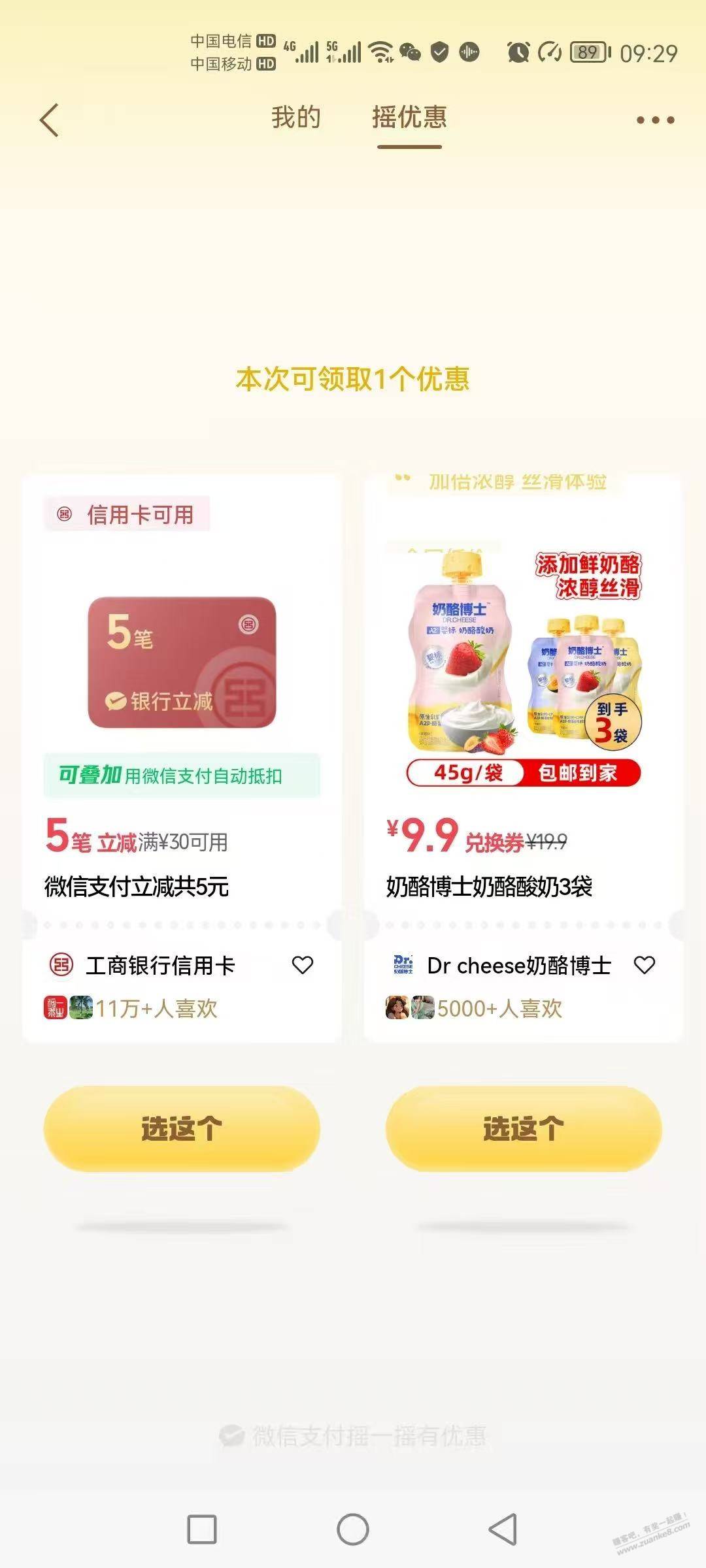Like the Dr cheese奶酪博士 offer
This screenshot has height=1568, width=706.
click(644, 965)
